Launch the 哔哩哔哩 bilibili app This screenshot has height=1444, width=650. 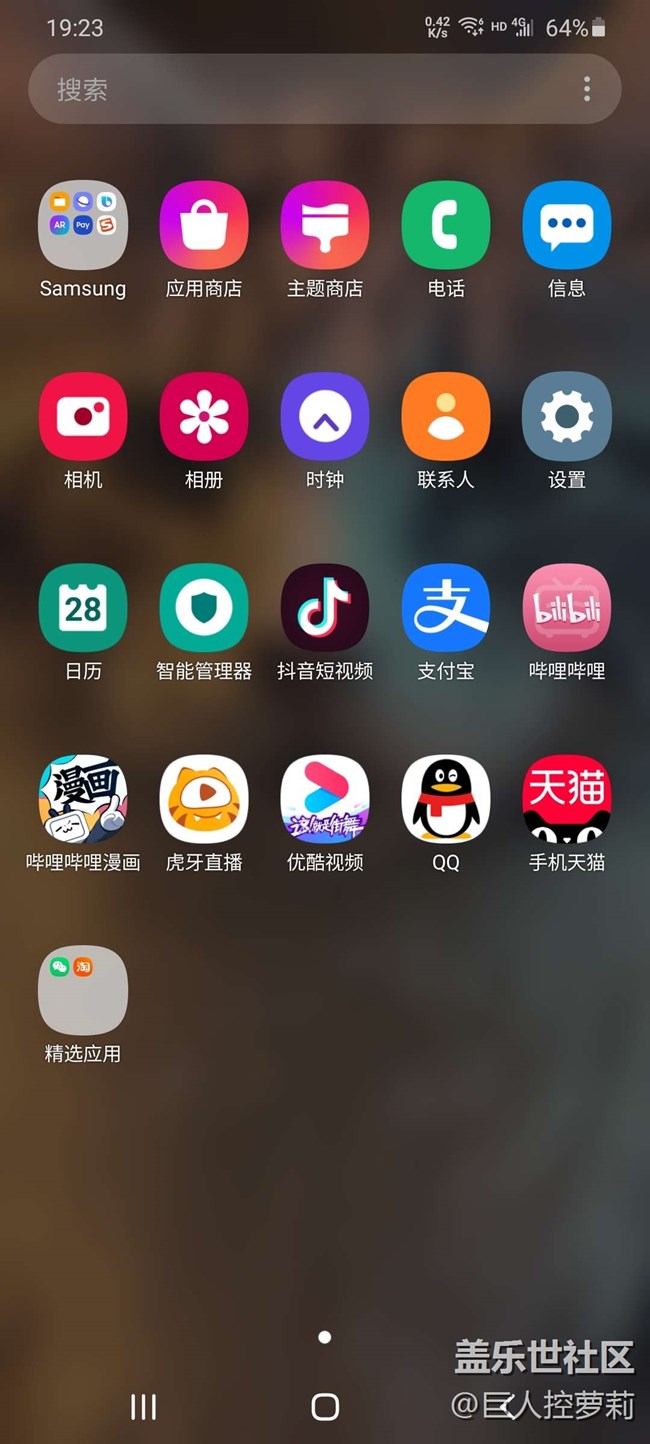[567, 608]
